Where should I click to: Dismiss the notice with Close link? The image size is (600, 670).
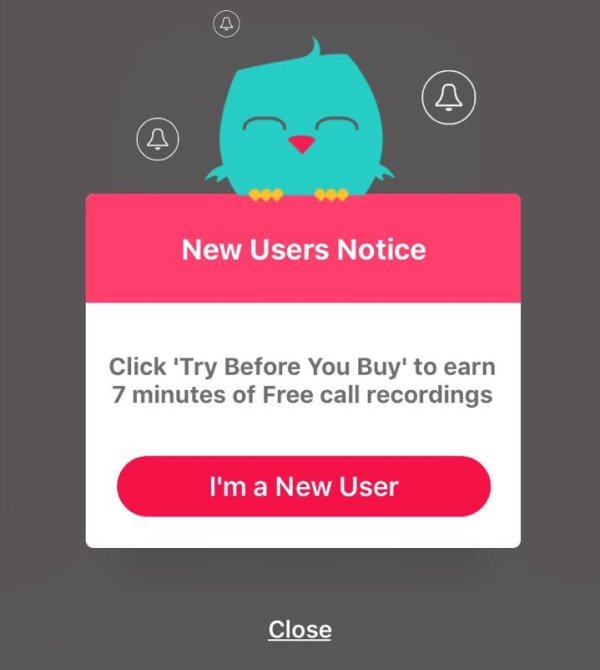pyautogui.click(x=300, y=629)
